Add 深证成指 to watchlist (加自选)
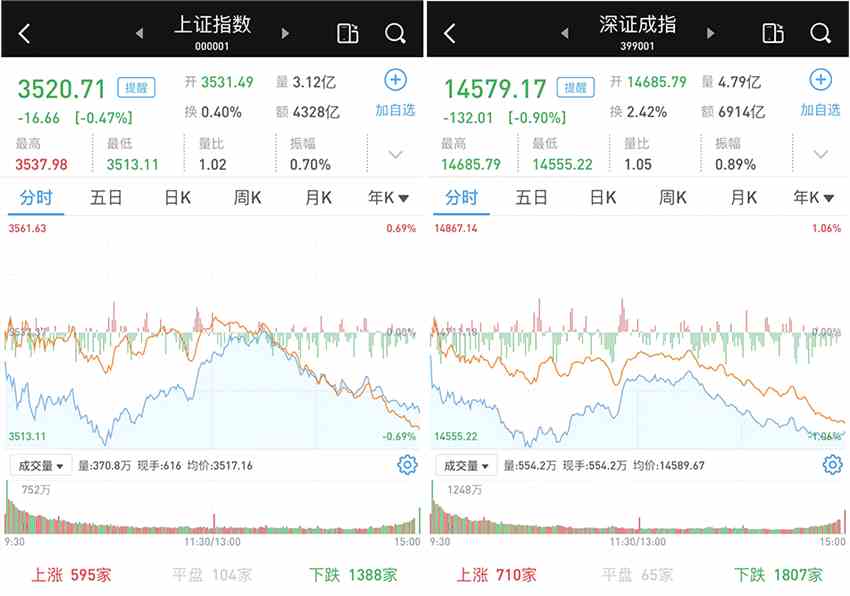850x596 pixels. click(x=820, y=92)
